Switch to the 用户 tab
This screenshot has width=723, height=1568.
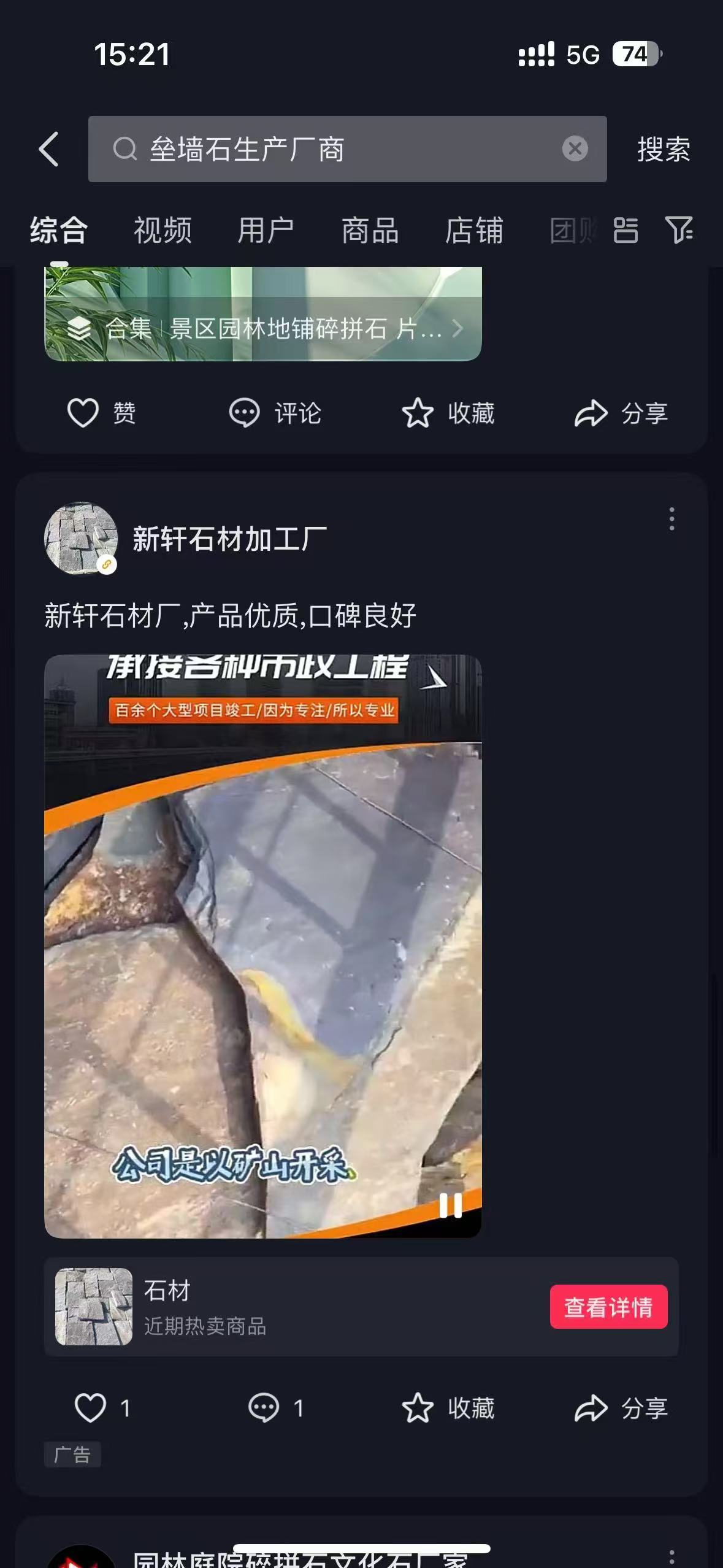coord(266,231)
